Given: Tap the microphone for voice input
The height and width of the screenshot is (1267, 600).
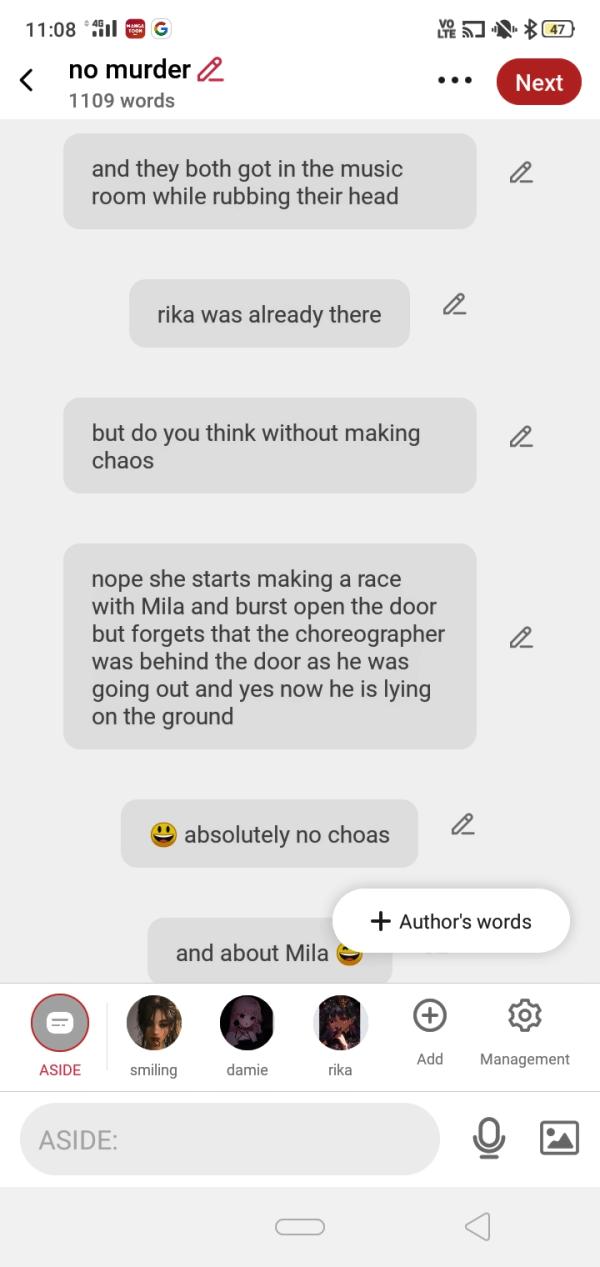Looking at the screenshot, I should [x=489, y=1138].
